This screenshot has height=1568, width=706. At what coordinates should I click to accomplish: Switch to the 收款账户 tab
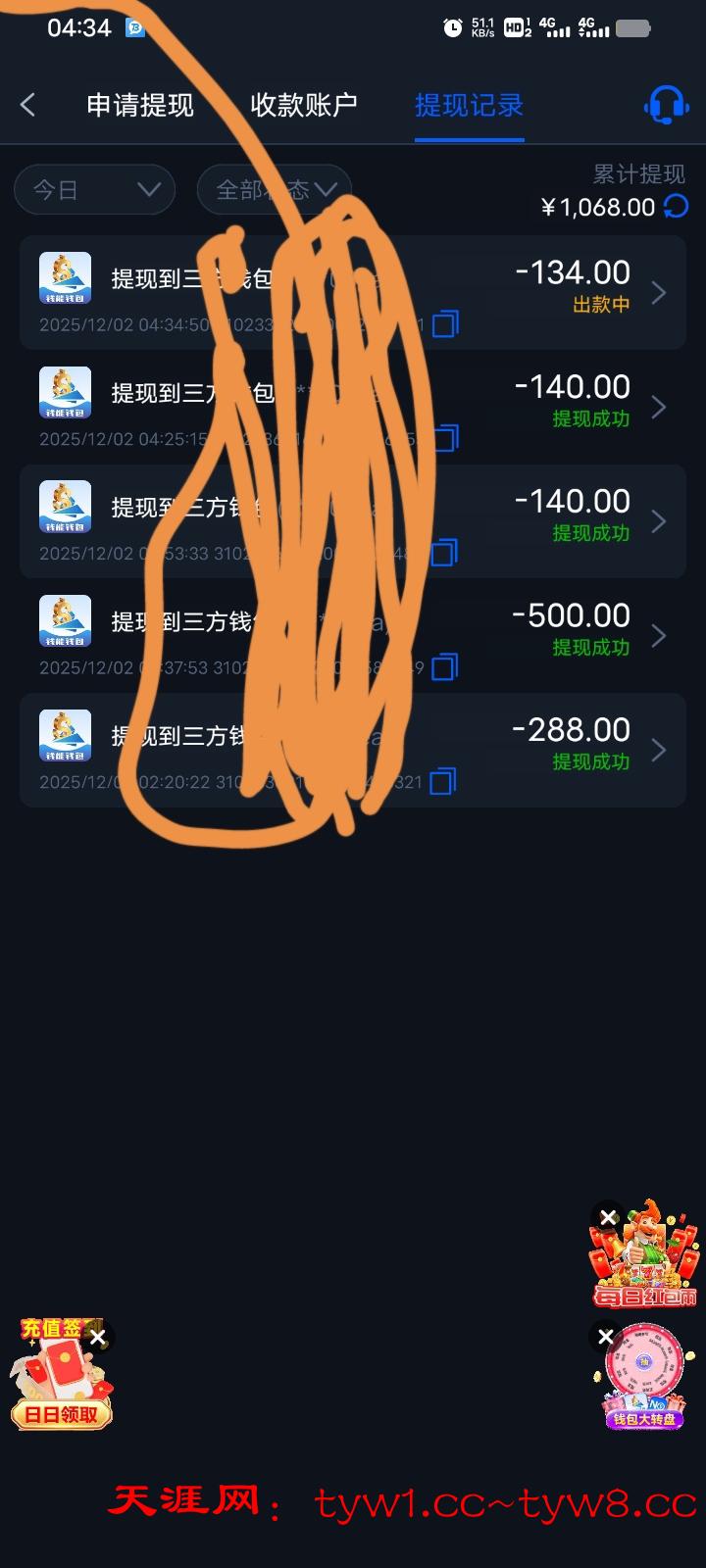(x=303, y=105)
